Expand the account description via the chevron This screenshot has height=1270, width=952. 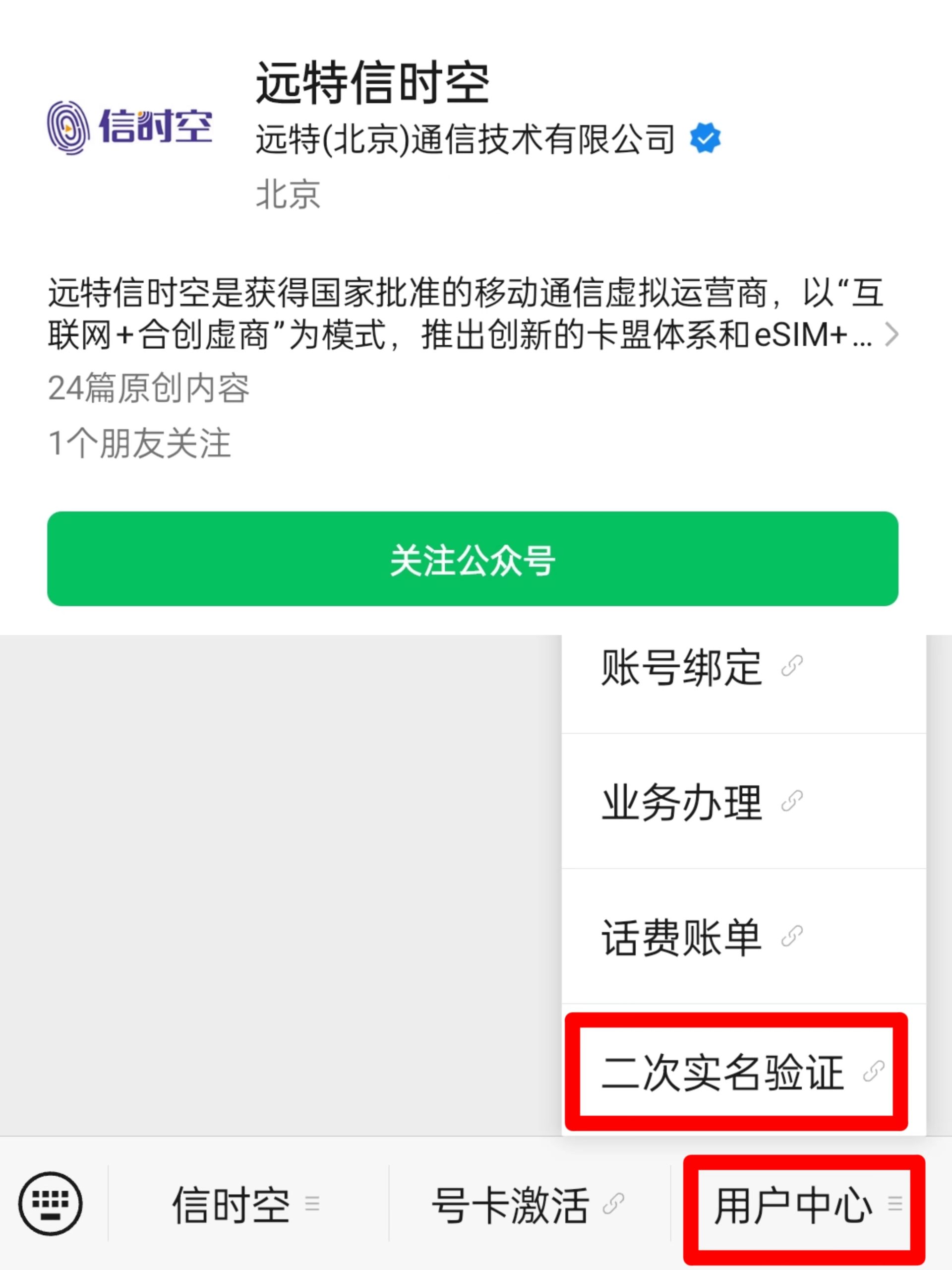click(x=891, y=334)
